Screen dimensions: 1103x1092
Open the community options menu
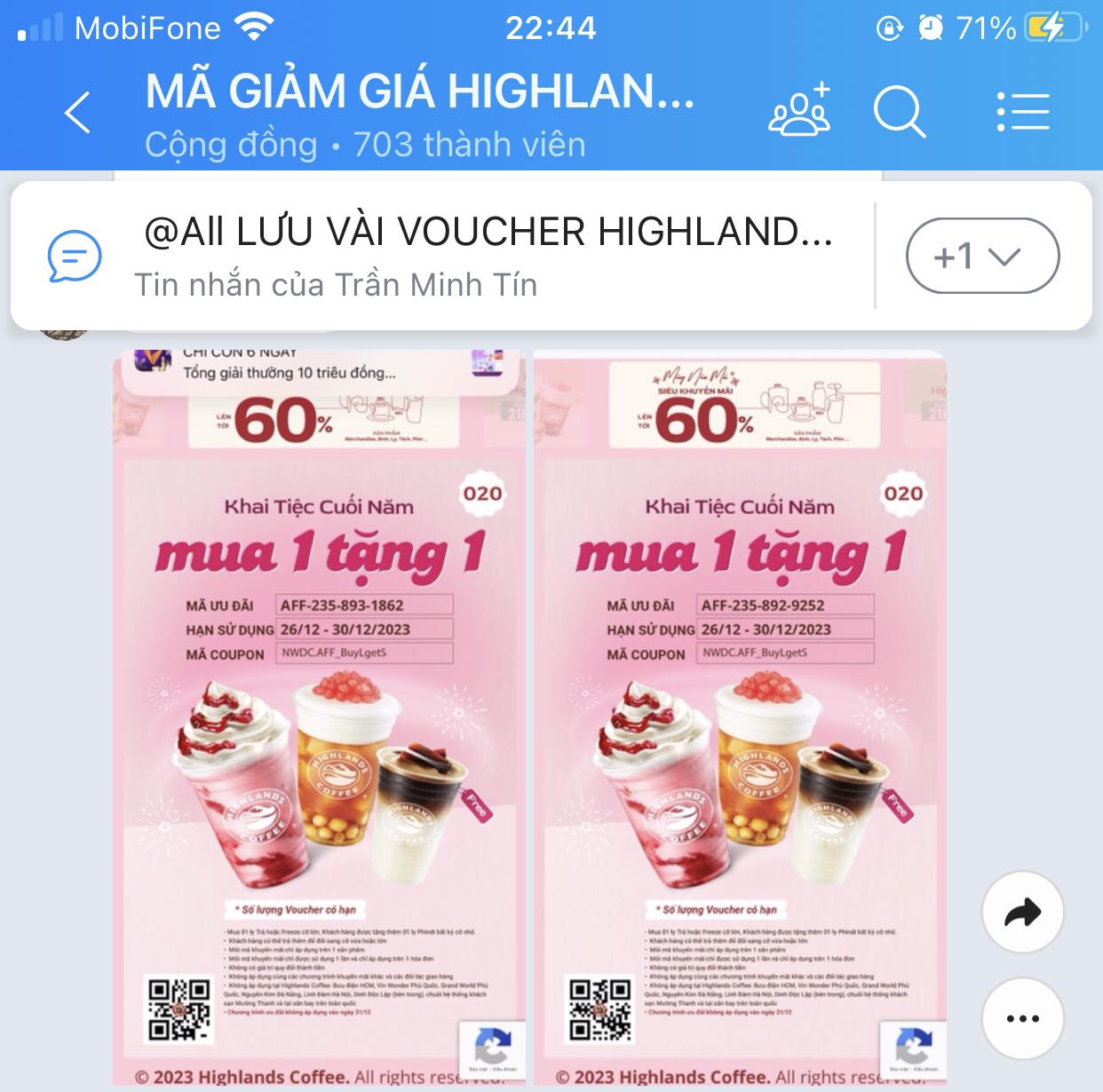tap(1023, 113)
